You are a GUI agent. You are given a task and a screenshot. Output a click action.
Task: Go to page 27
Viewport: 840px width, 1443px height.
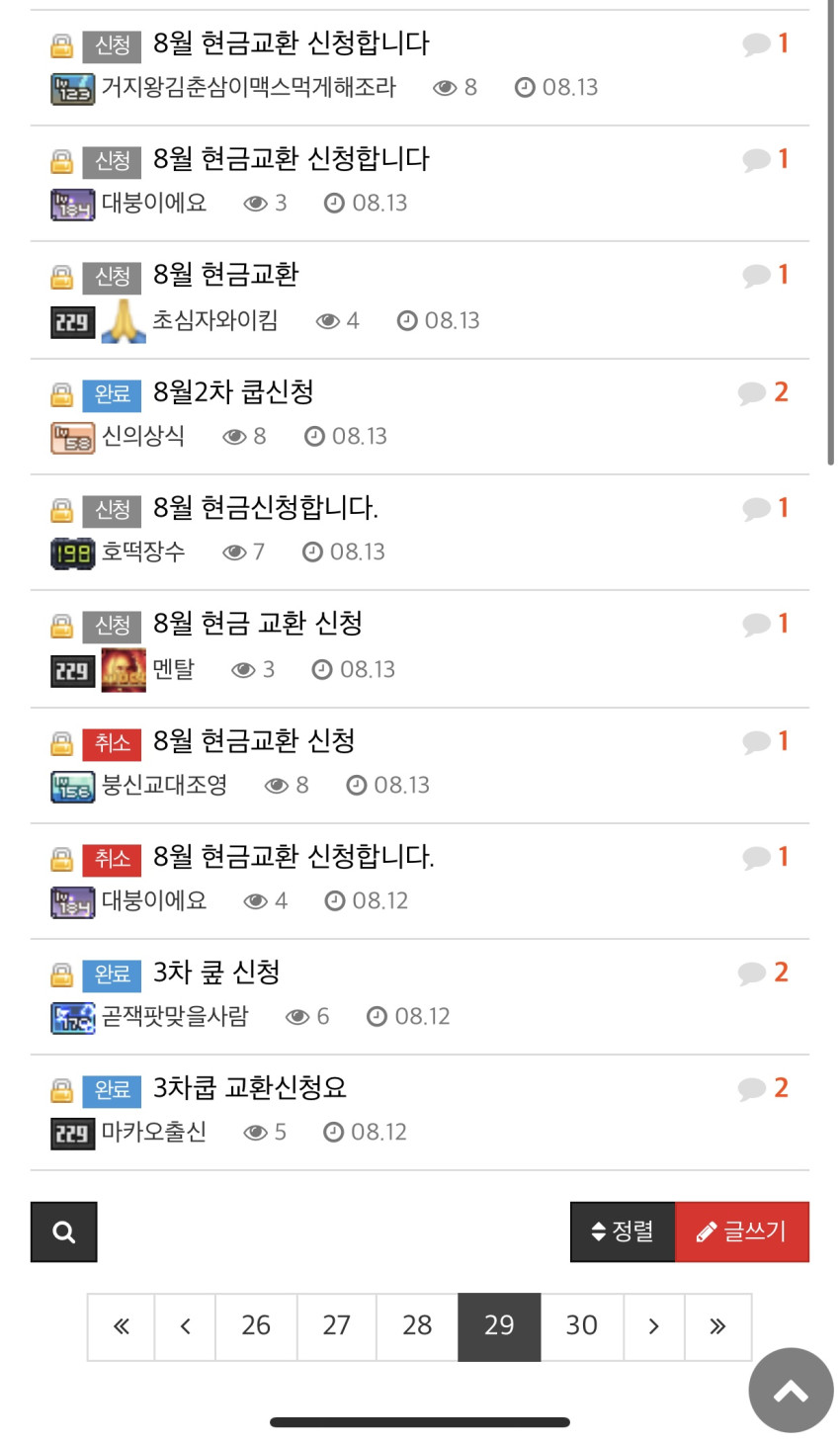click(x=337, y=1326)
